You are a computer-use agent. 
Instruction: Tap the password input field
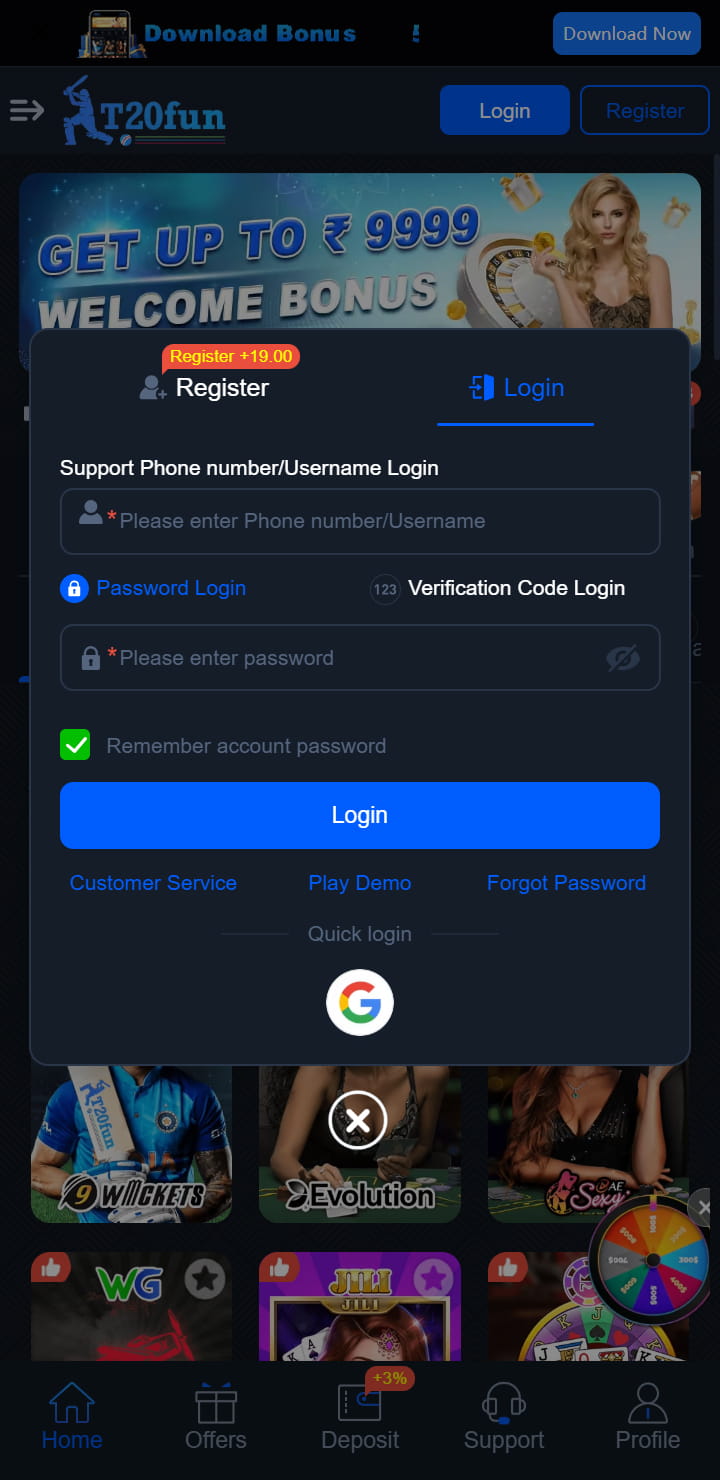pyautogui.click(x=340, y=658)
